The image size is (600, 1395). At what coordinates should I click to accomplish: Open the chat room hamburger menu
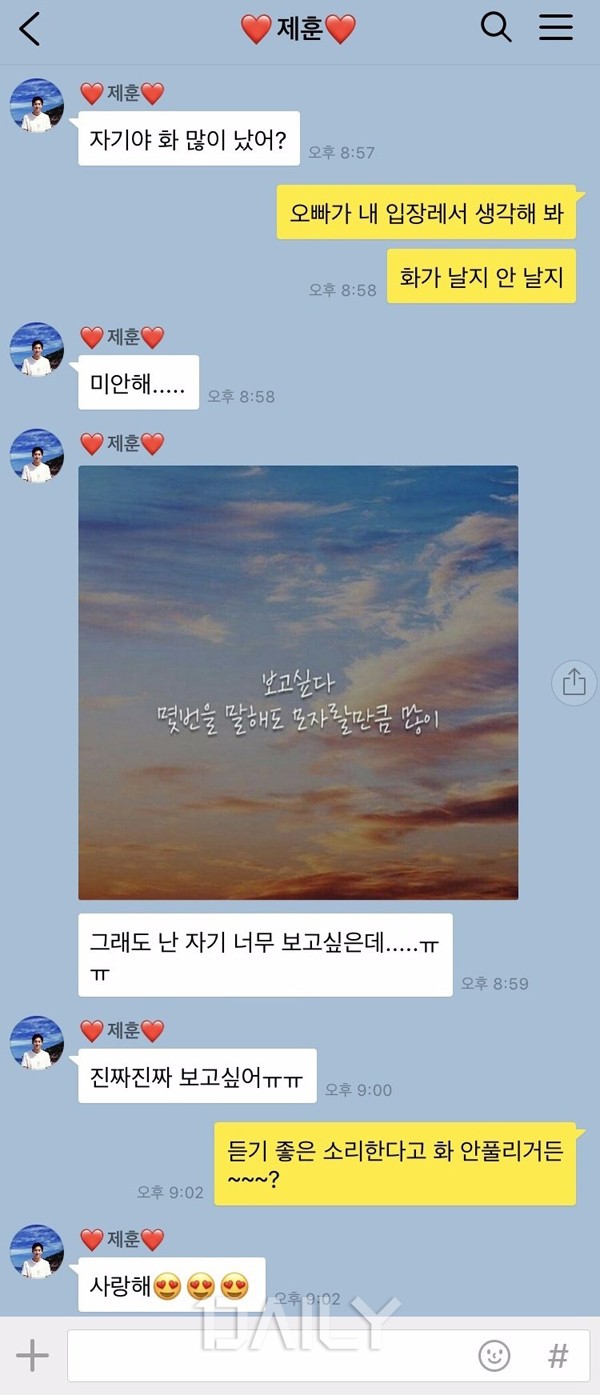coord(556,28)
